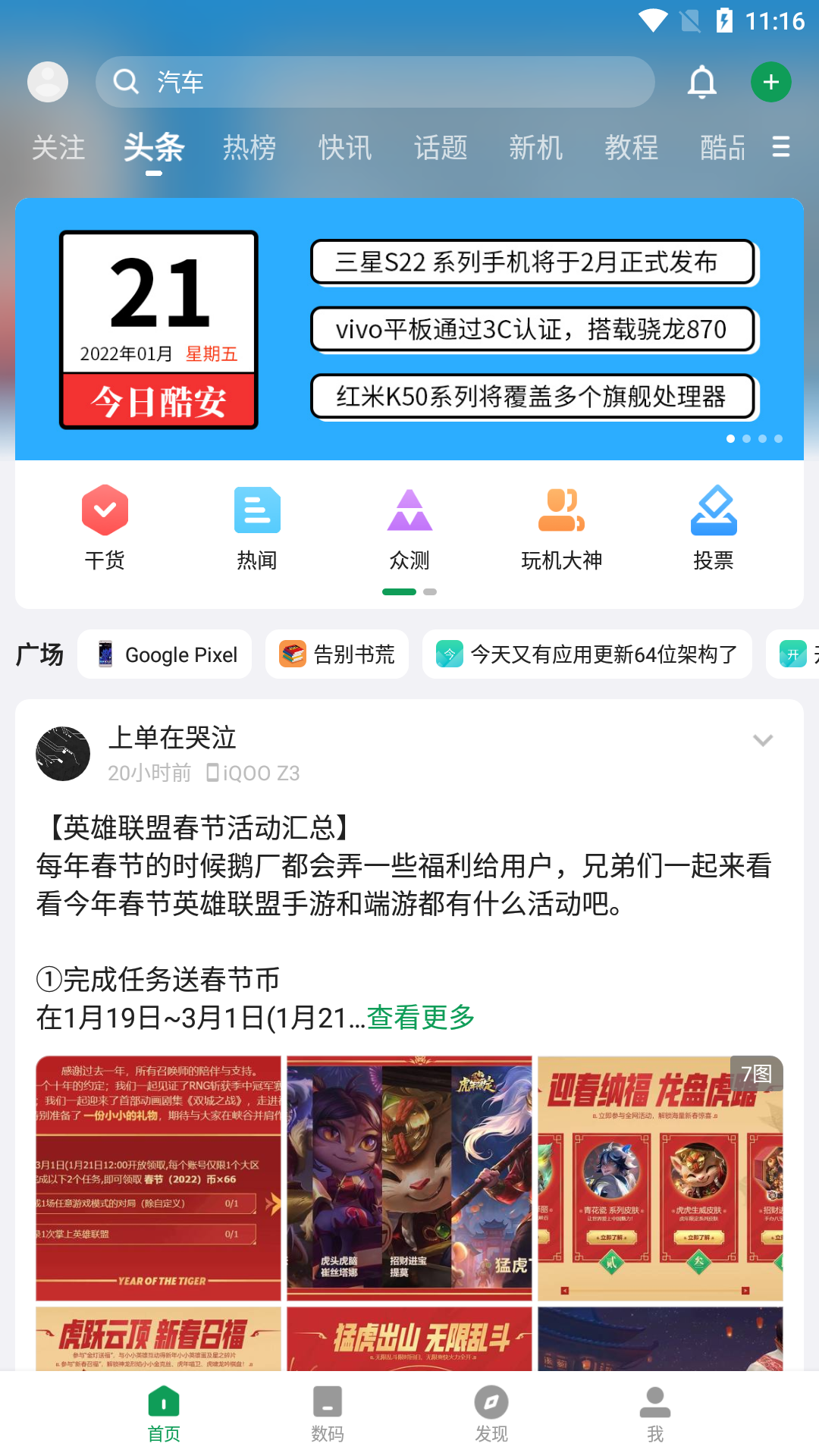Screen dimensions: 819x1456
Task: Tap the search bar showing 汽车
Action: click(x=375, y=82)
